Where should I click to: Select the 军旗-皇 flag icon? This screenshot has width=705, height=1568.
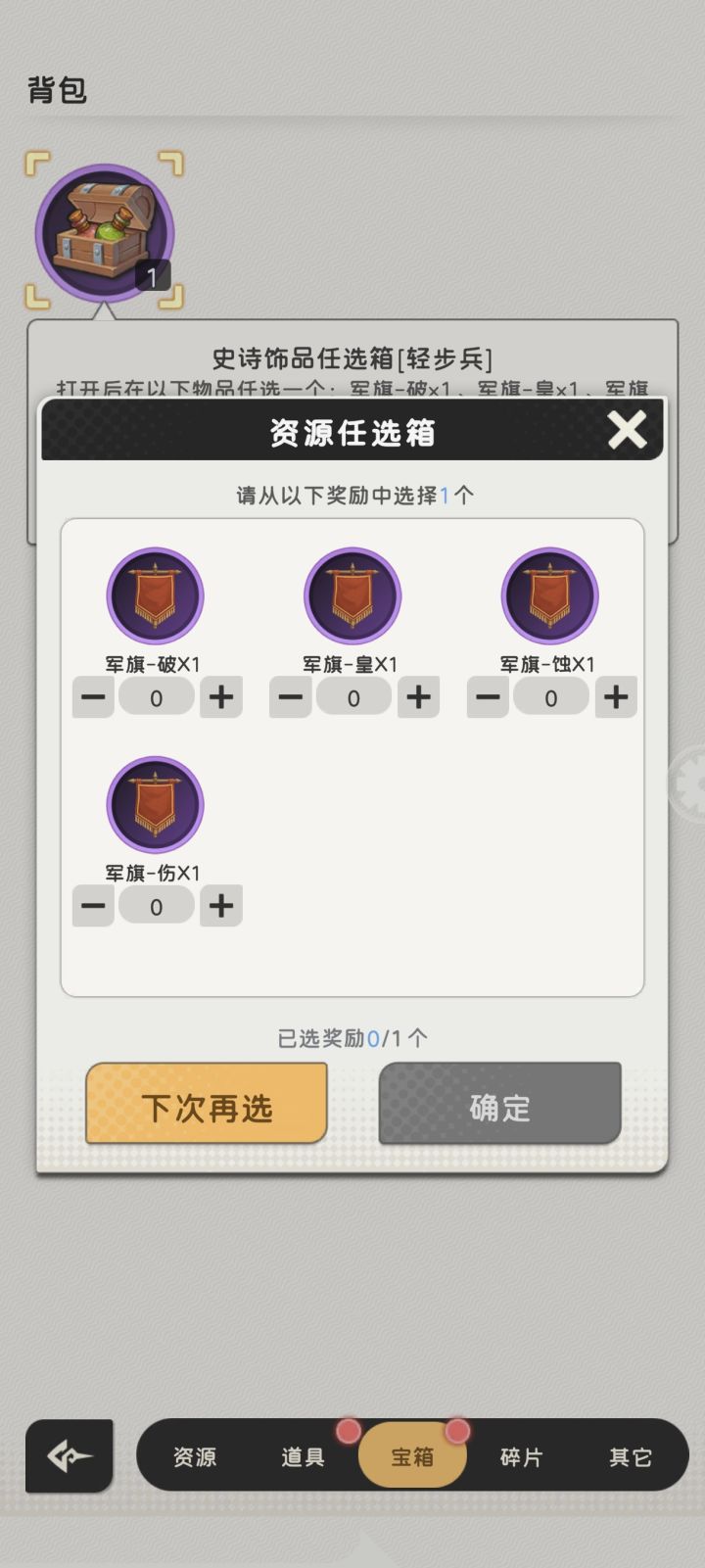click(352, 594)
